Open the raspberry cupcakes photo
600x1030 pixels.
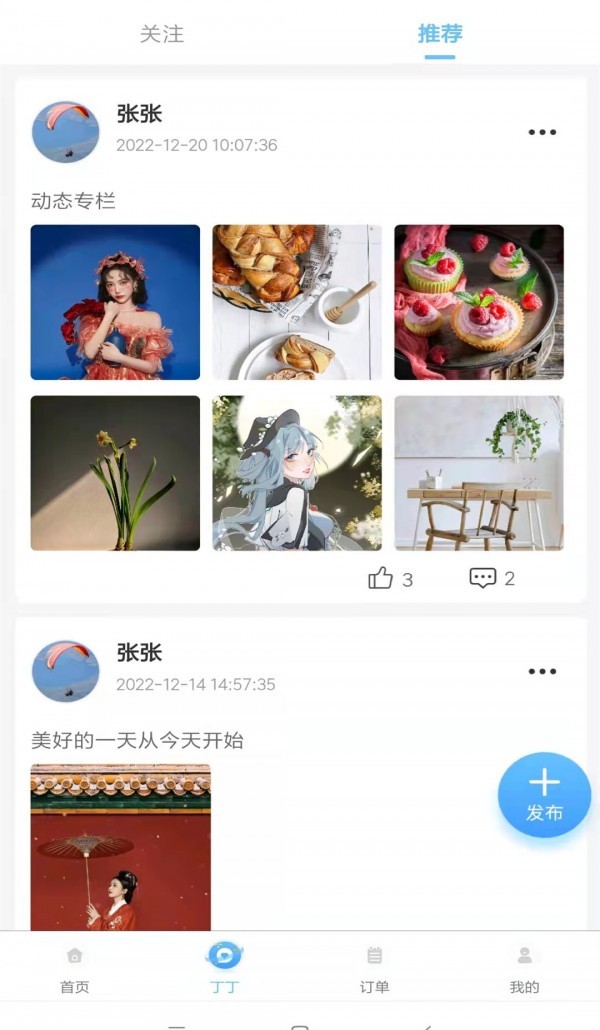click(x=479, y=302)
